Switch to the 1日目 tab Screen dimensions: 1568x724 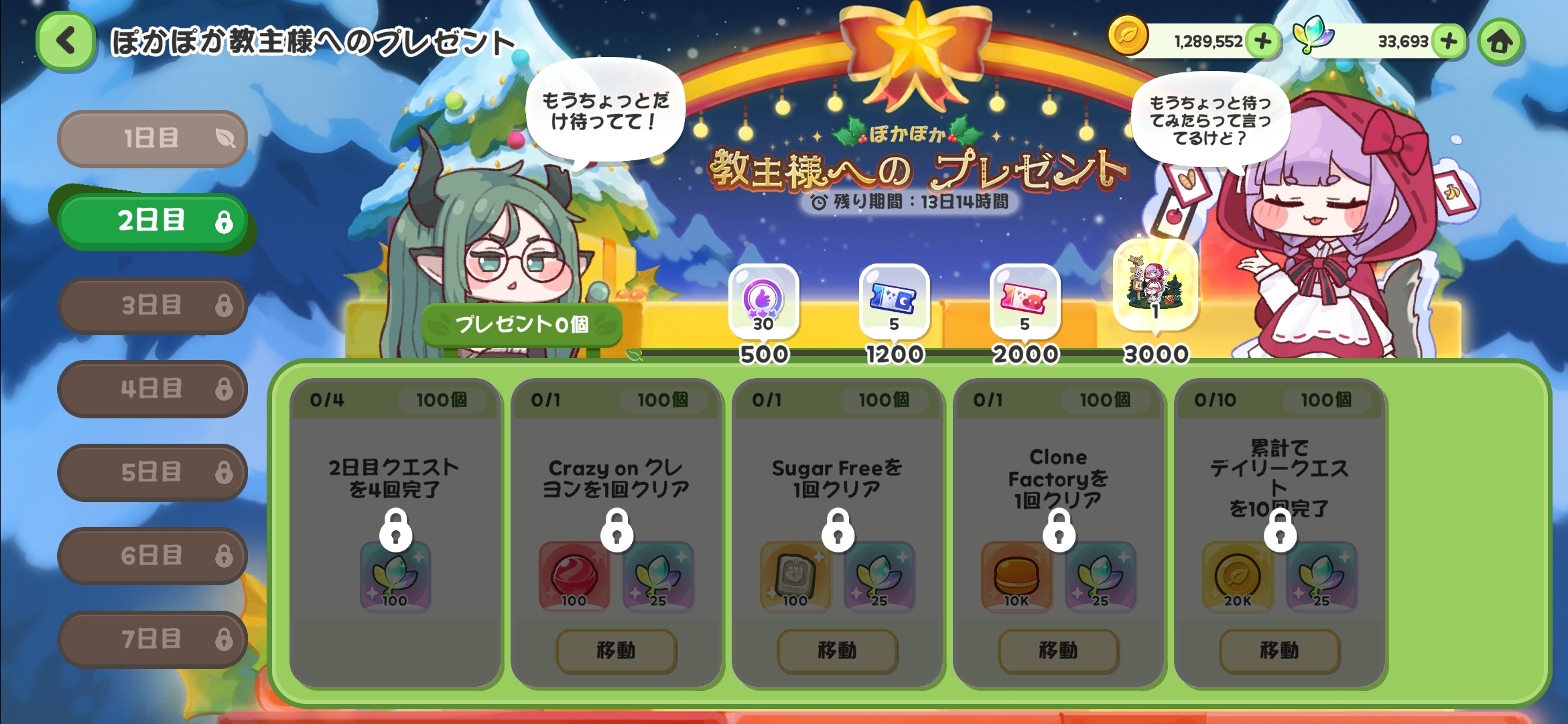(152, 139)
